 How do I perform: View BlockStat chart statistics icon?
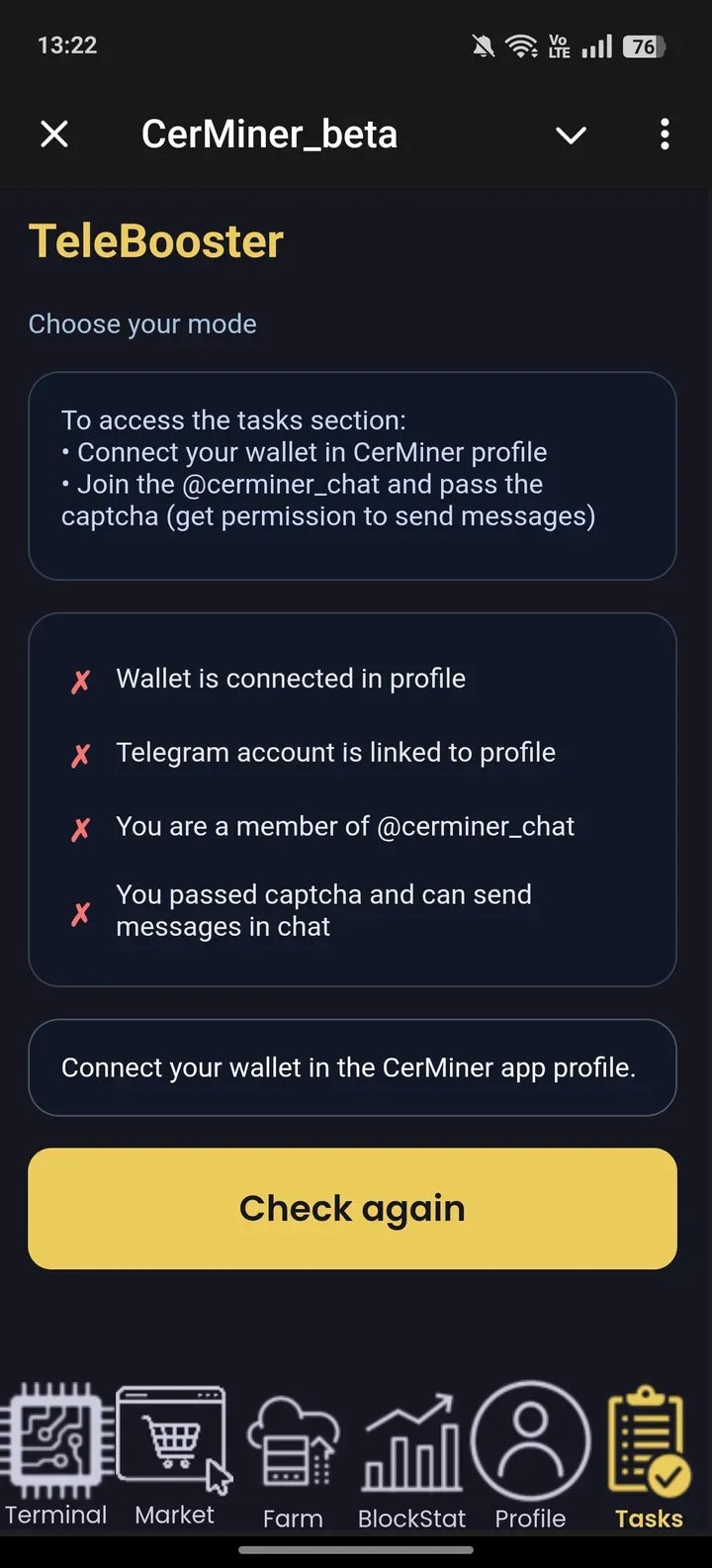[x=410, y=1444]
